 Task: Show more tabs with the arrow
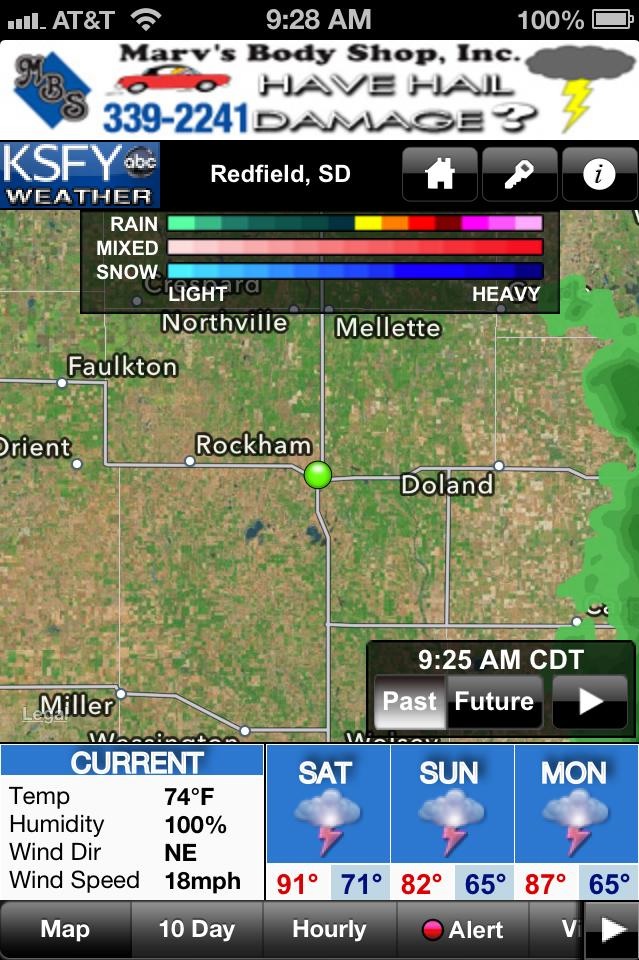pos(611,930)
